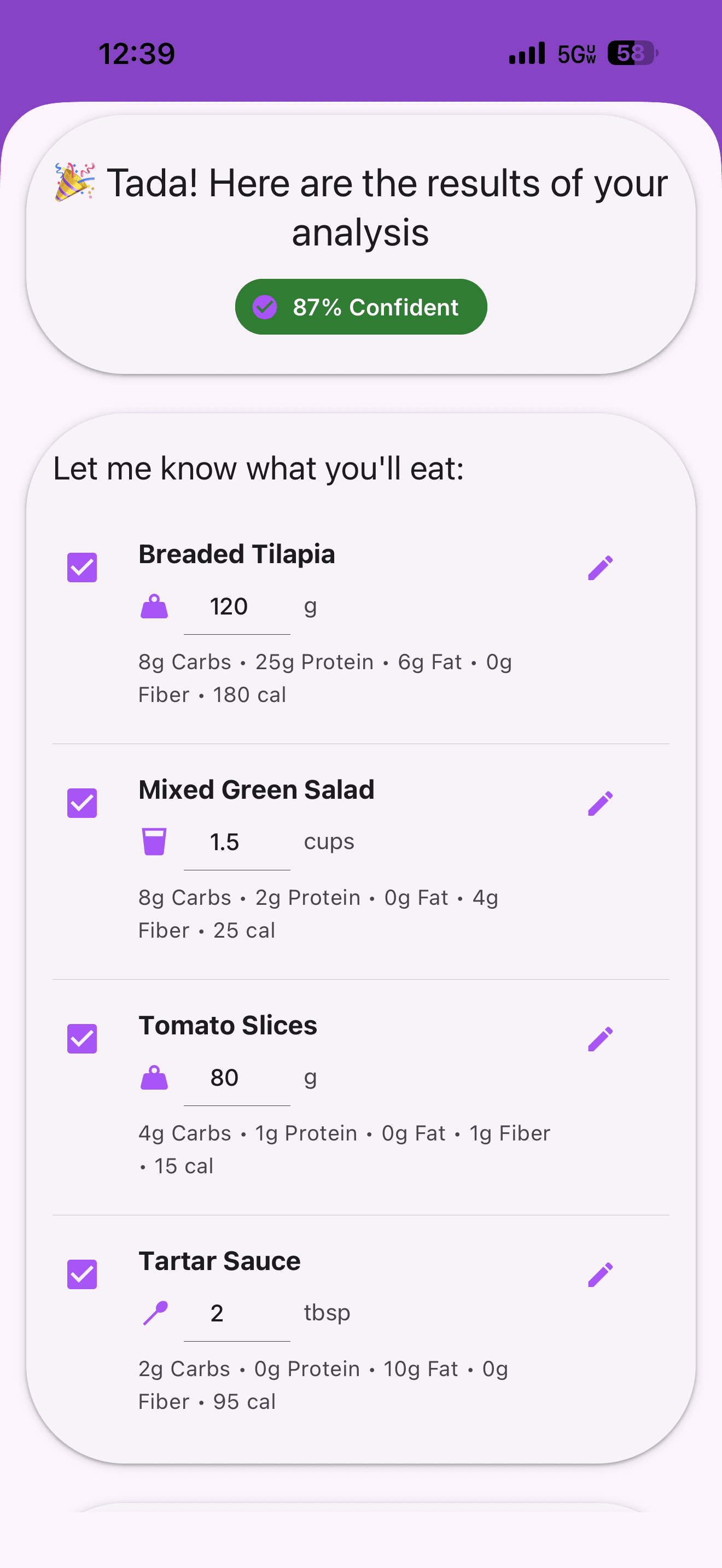Viewport: 722px width, 1568px height.
Task: Uncheck the Tartar Sauce item
Action: coord(81,1274)
